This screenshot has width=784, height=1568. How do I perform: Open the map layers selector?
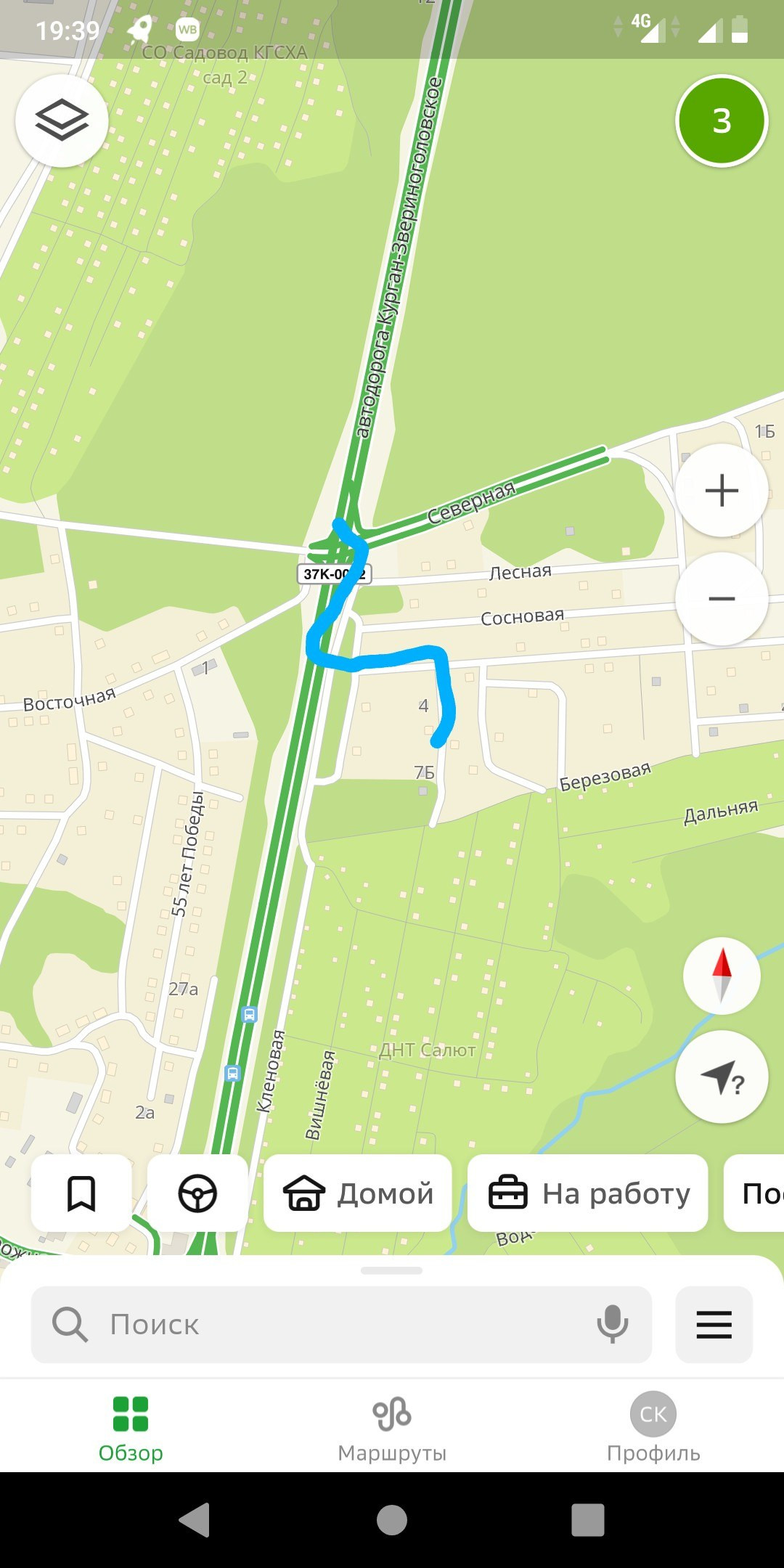(x=62, y=121)
